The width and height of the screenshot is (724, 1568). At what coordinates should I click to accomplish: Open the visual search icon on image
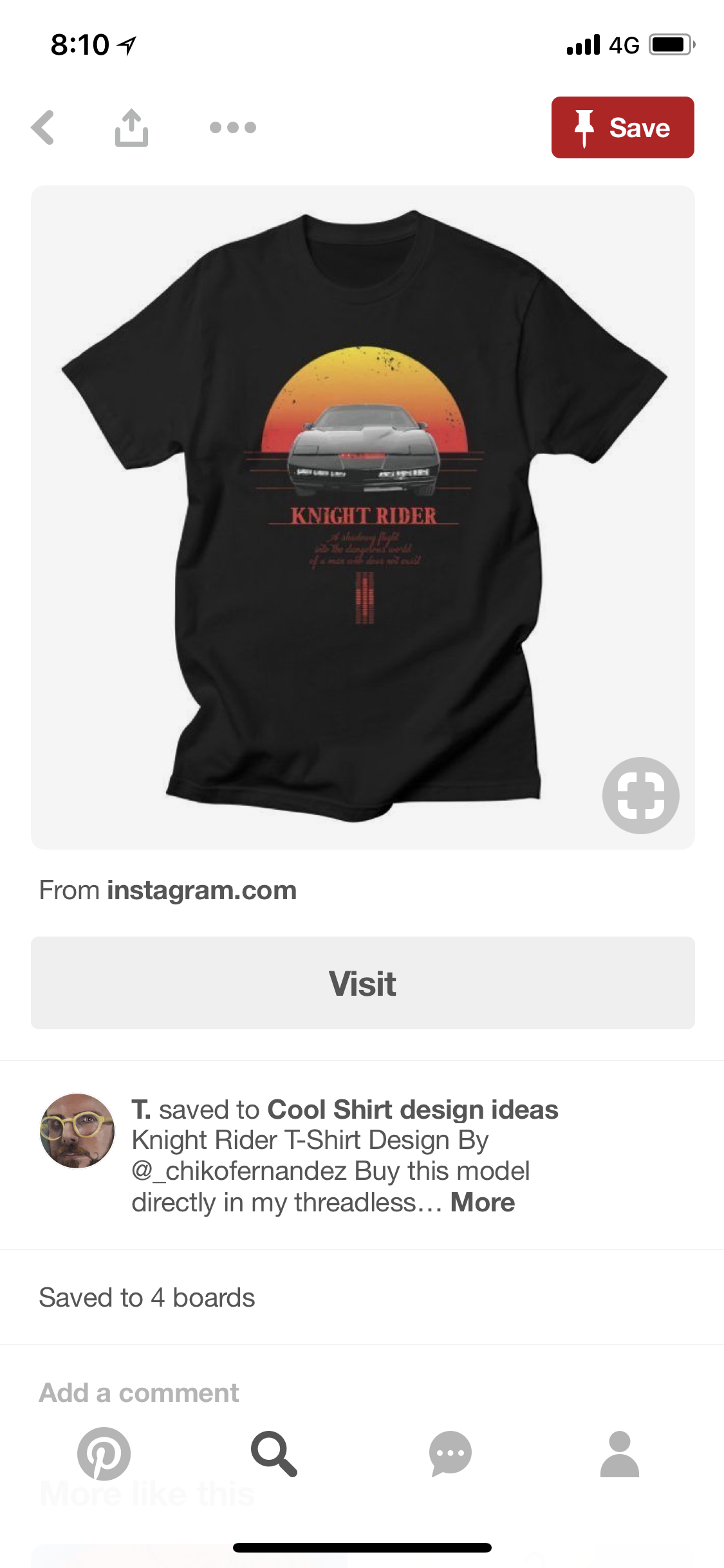[x=640, y=795]
